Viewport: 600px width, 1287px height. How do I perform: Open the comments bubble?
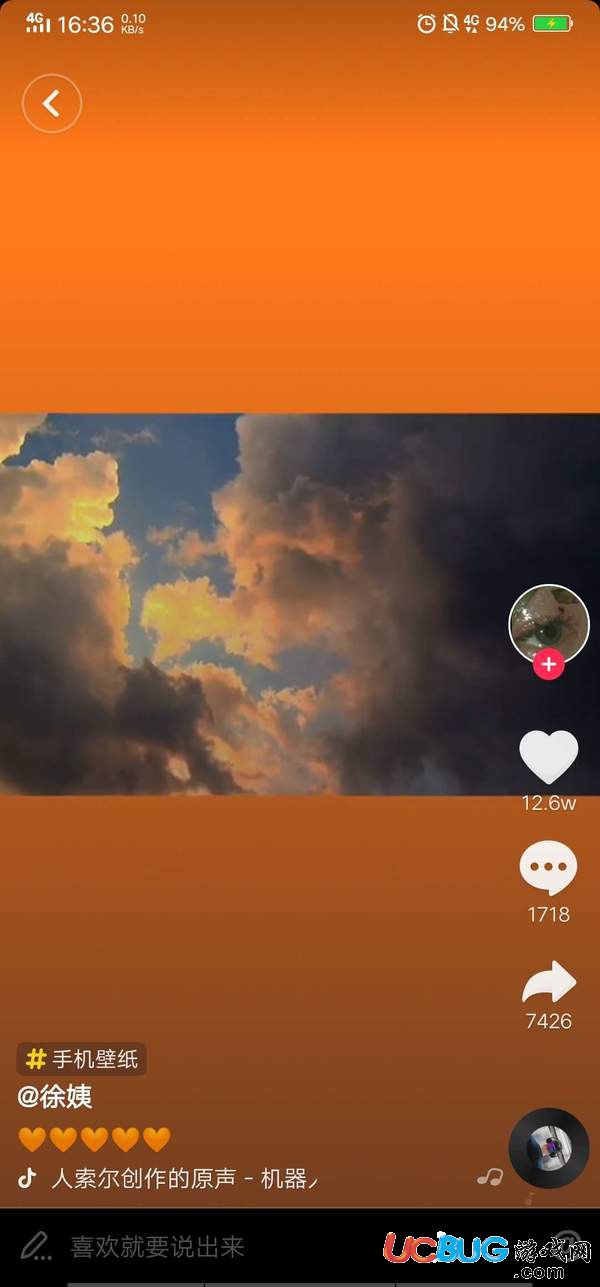pyautogui.click(x=548, y=868)
